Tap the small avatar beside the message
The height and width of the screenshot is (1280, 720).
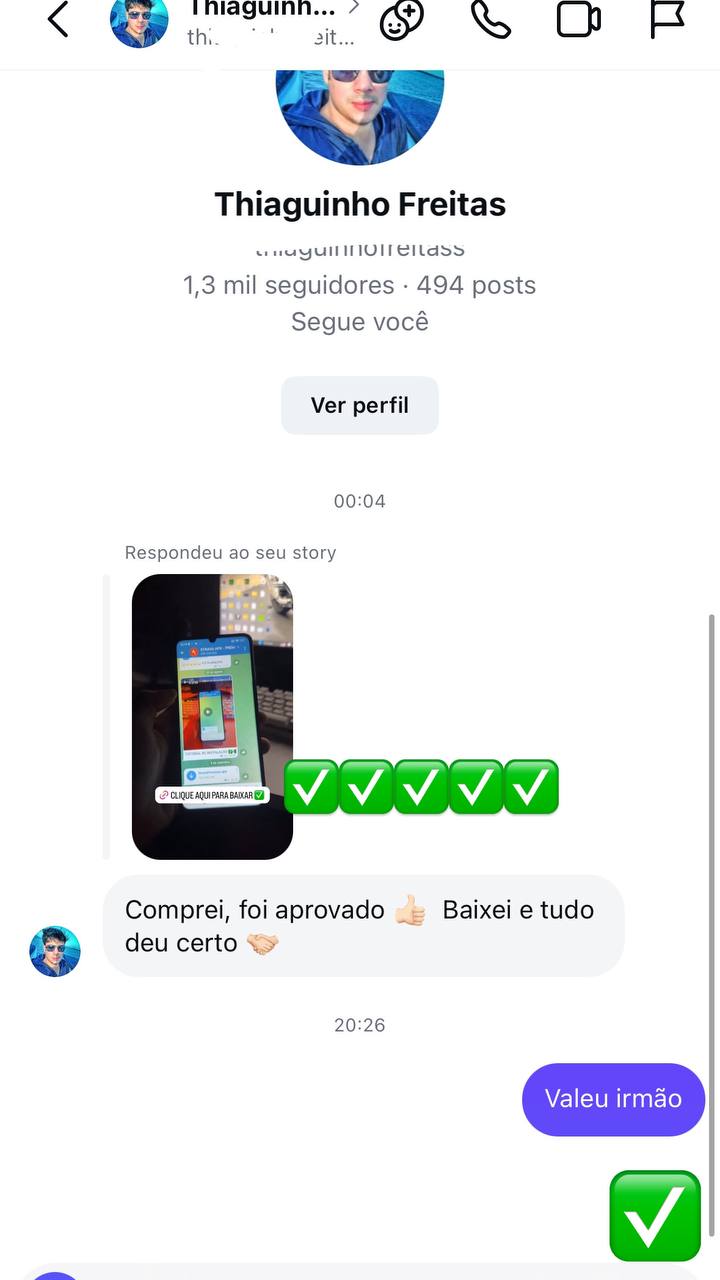point(55,951)
